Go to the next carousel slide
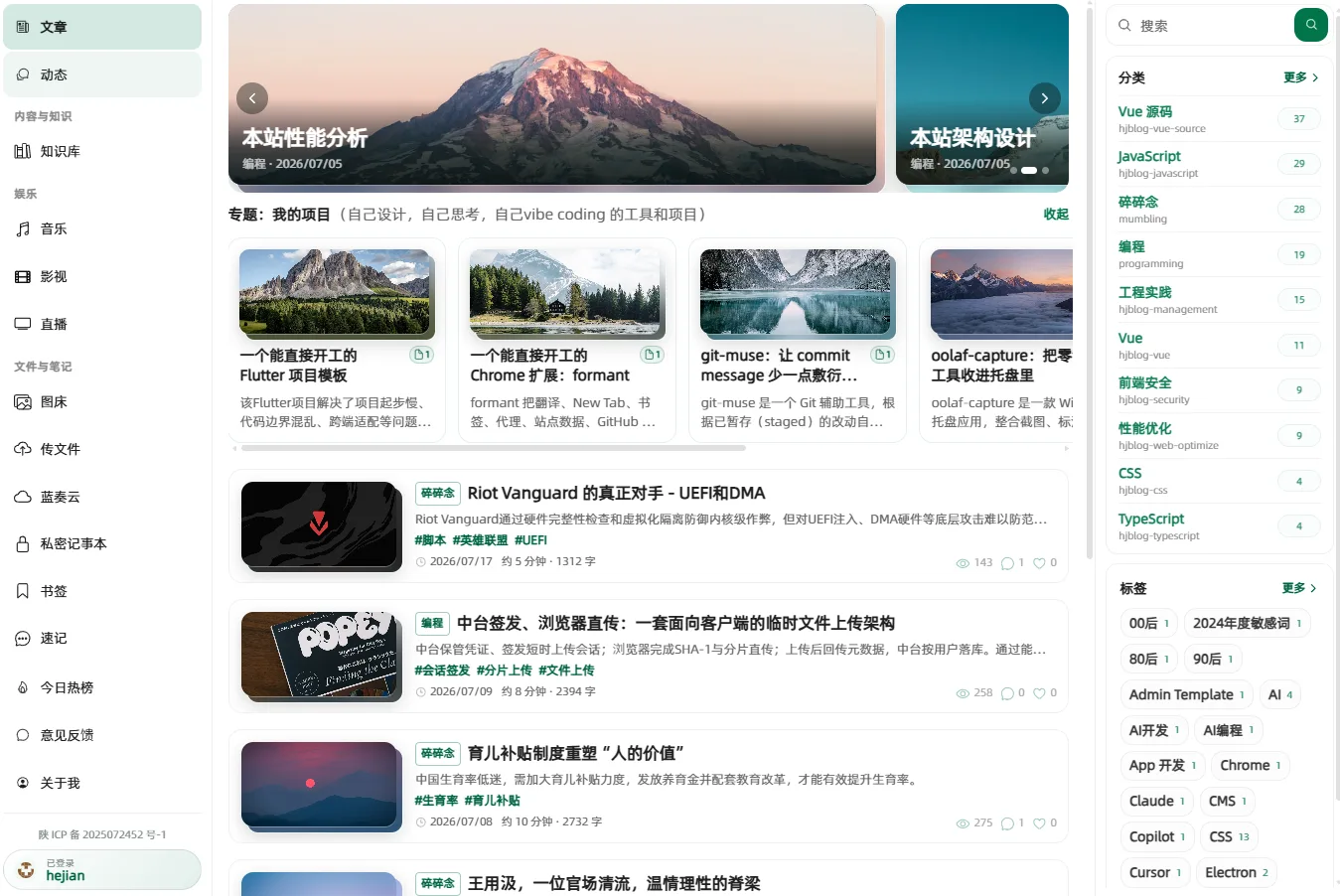 (x=1044, y=98)
